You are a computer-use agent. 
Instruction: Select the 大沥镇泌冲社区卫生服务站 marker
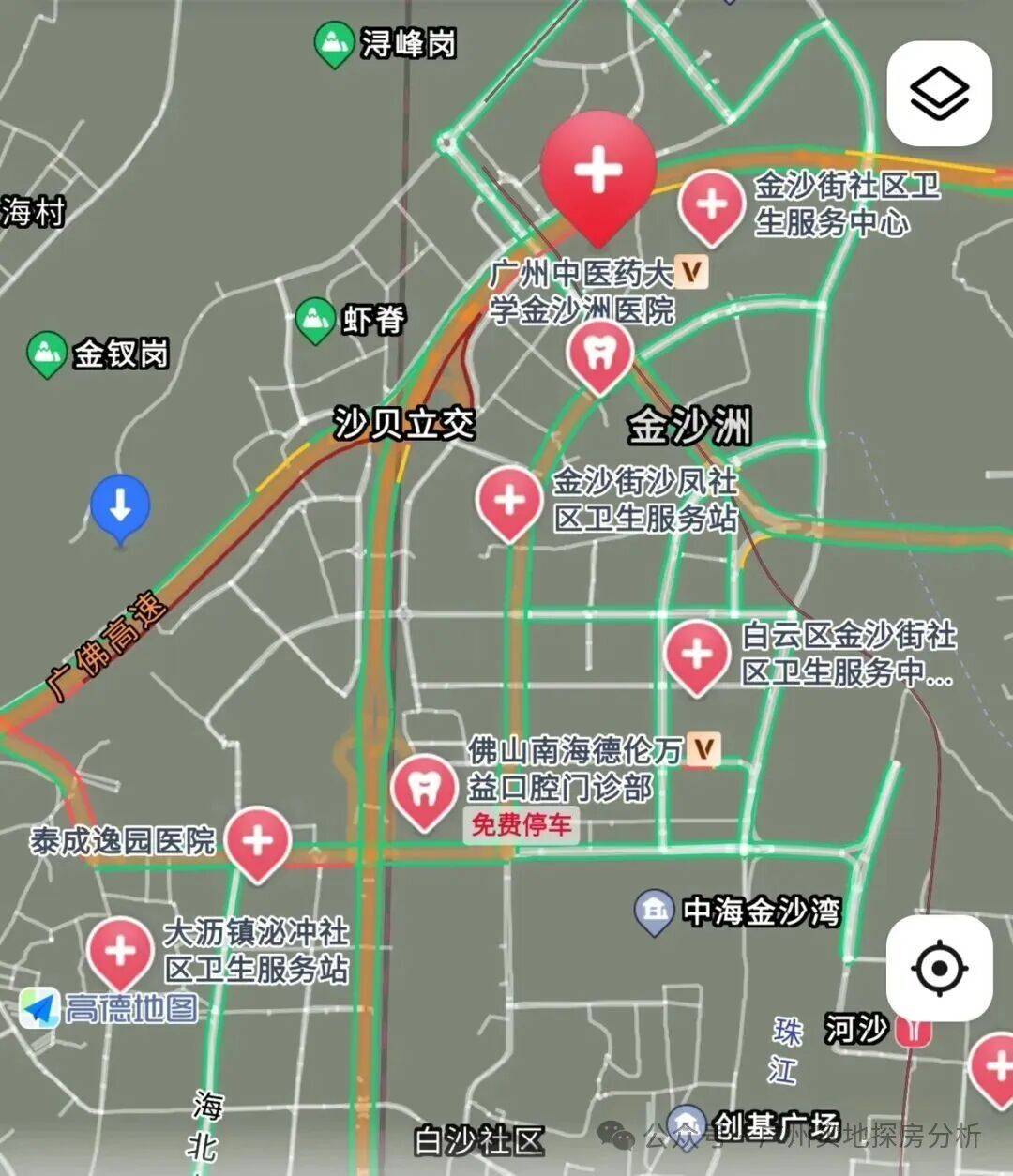pos(120,951)
